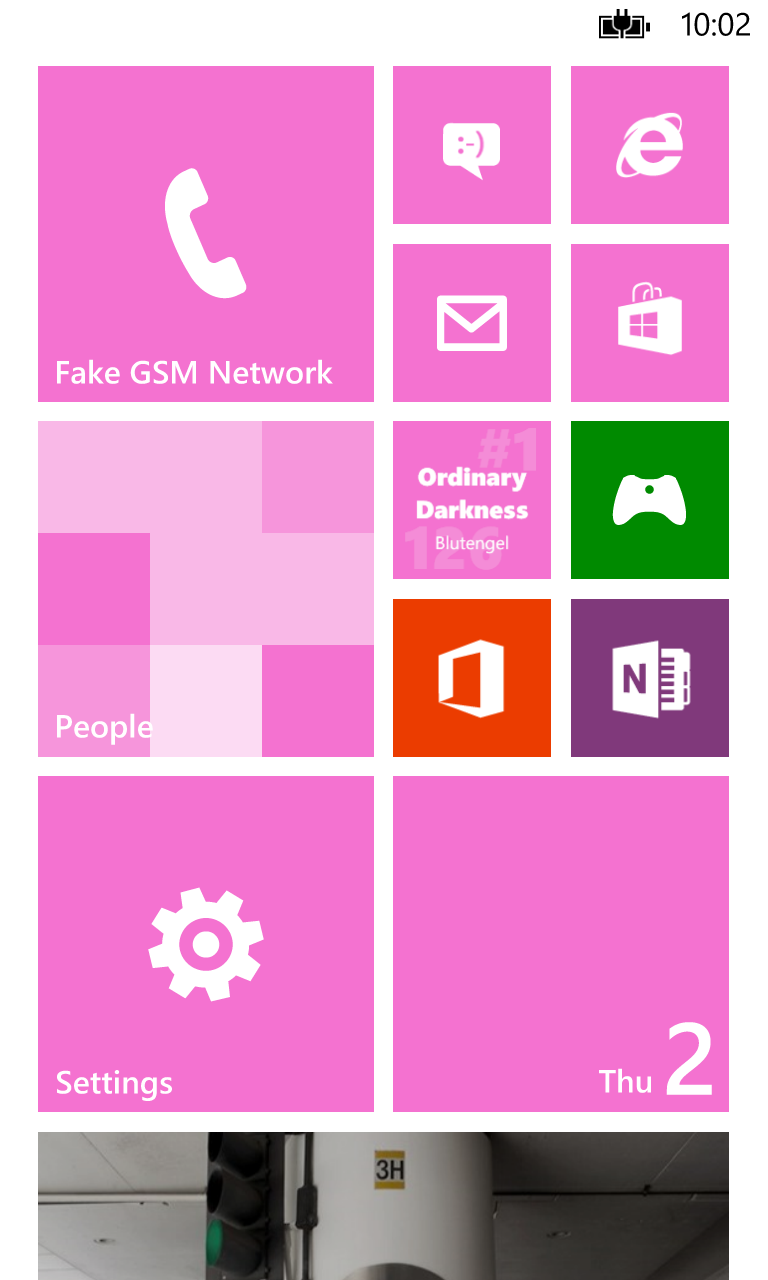Image resolution: width=768 pixels, height=1280 pixels.
Task: Open the Office tile
Action: (x=472, y=678)
